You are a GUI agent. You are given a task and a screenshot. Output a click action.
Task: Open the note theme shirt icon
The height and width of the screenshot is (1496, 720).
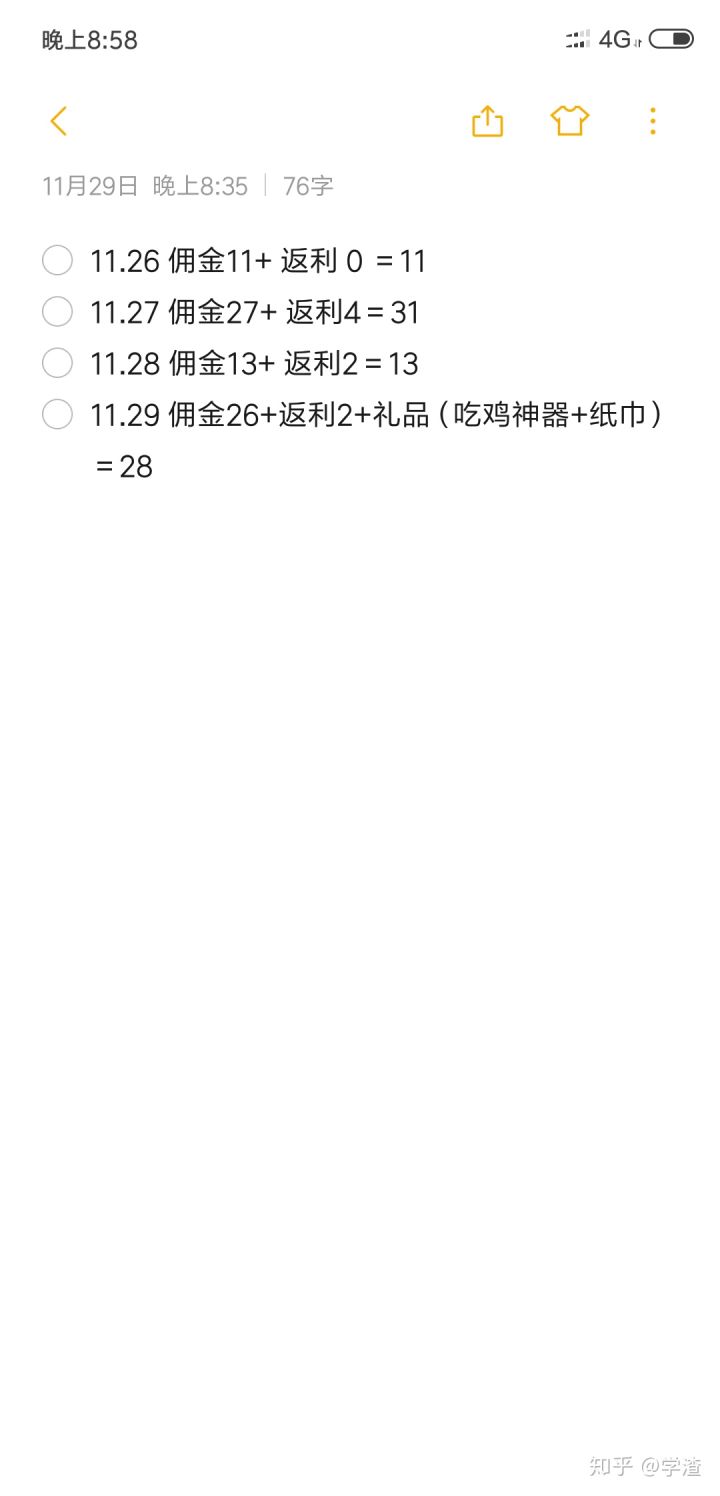570,121
